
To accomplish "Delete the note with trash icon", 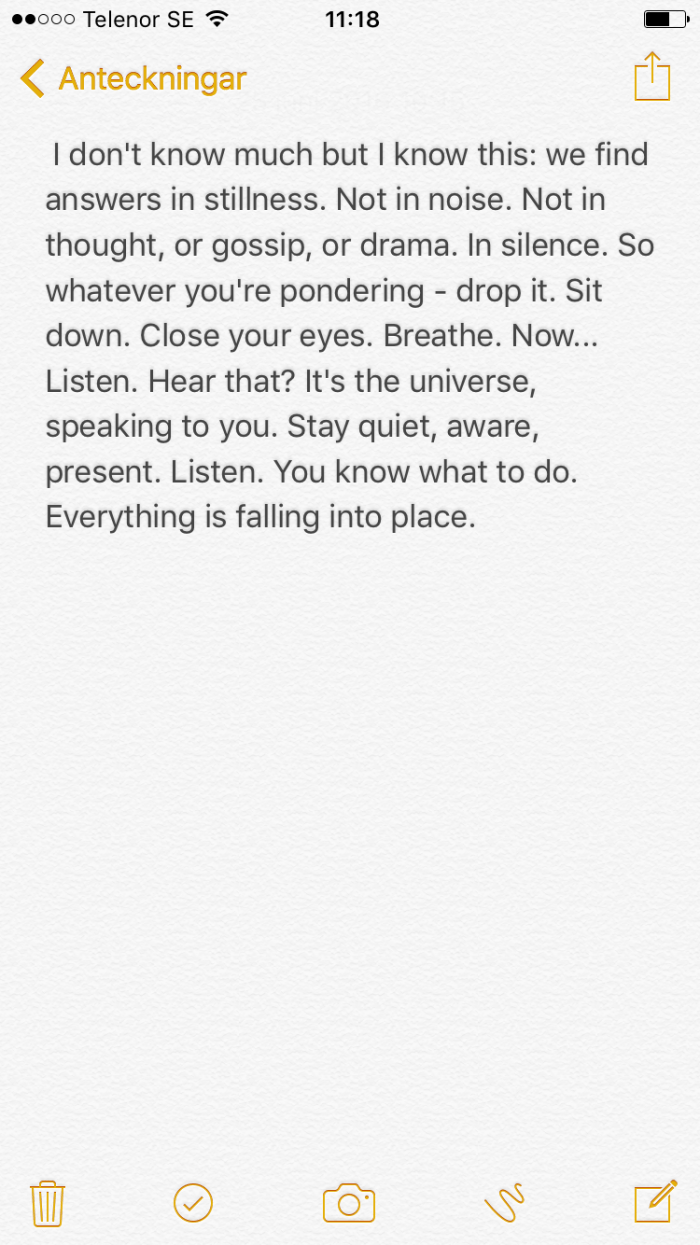I will (48, 1202).
